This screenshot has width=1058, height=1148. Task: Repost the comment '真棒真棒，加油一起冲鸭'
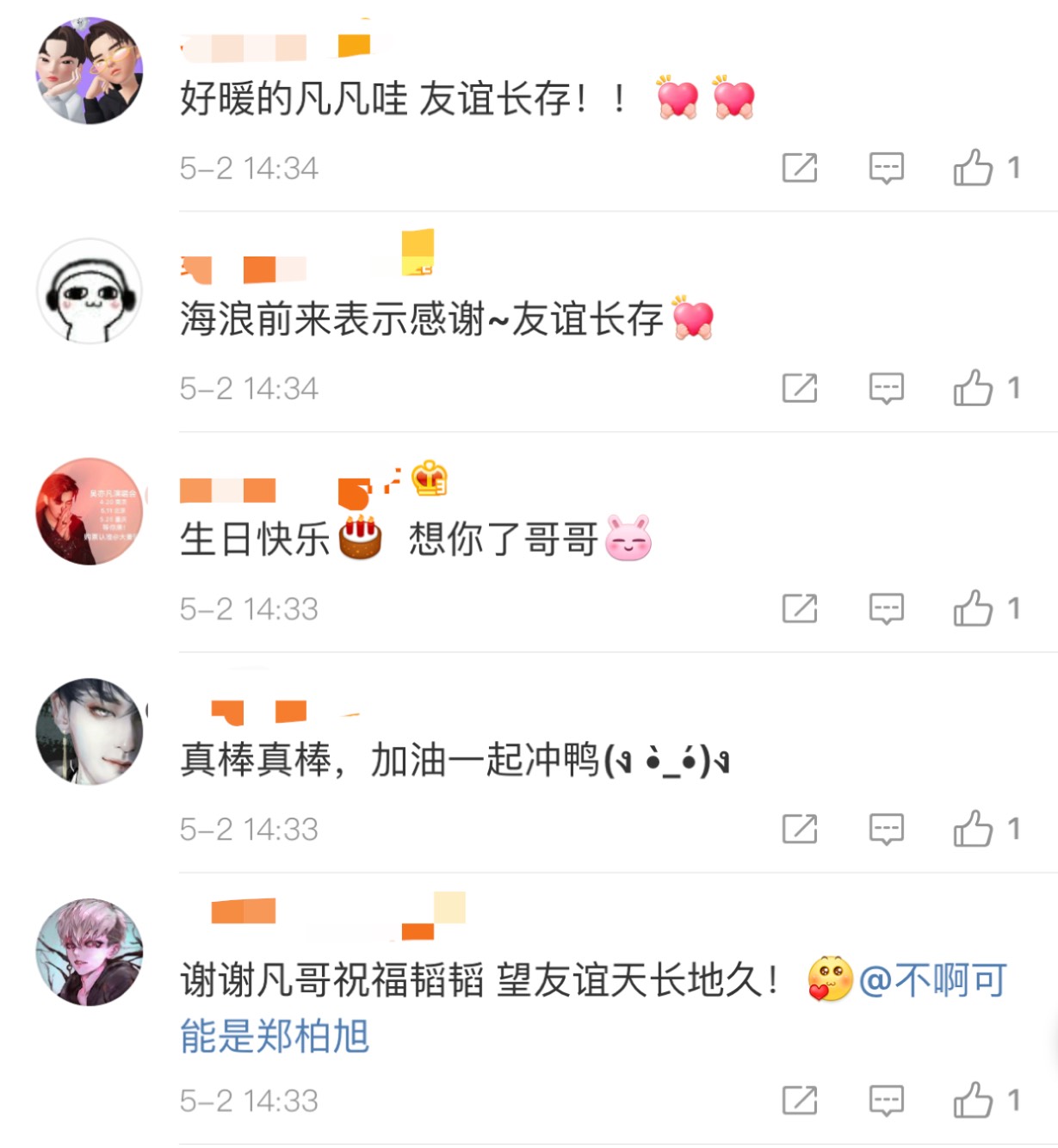pos(799,829)
